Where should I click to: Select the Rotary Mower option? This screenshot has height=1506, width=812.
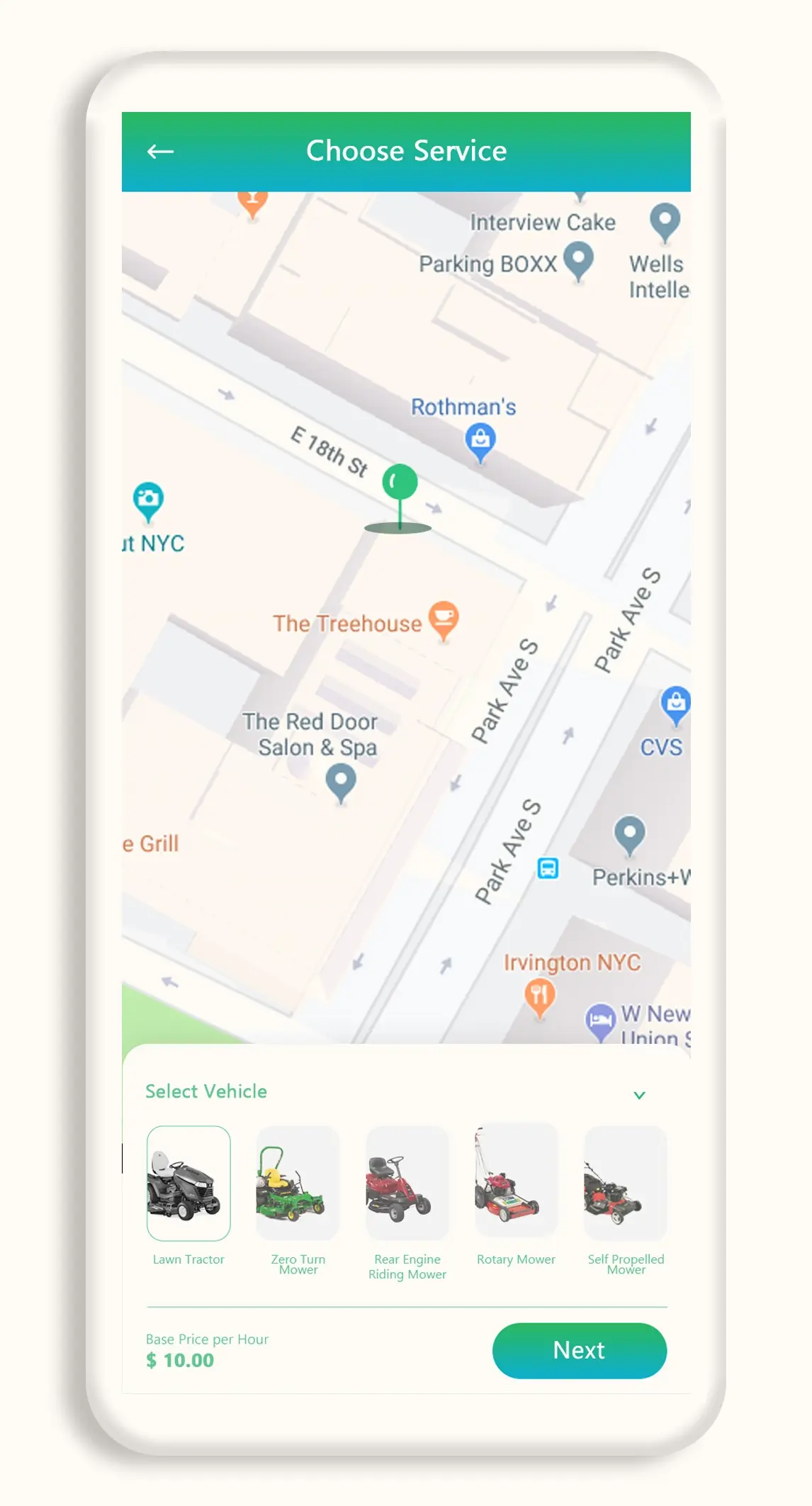516,1181
